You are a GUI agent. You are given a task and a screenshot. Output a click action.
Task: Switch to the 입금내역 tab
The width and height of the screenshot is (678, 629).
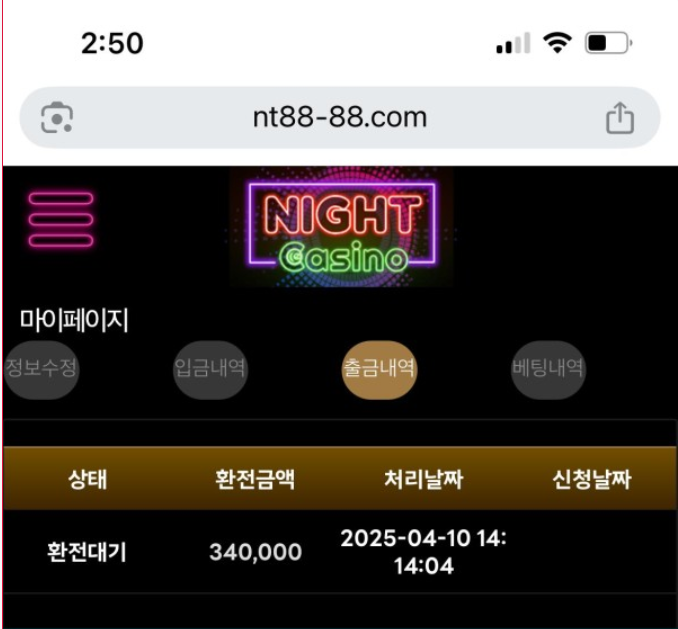pyautogui.click(x=210, y=367)
